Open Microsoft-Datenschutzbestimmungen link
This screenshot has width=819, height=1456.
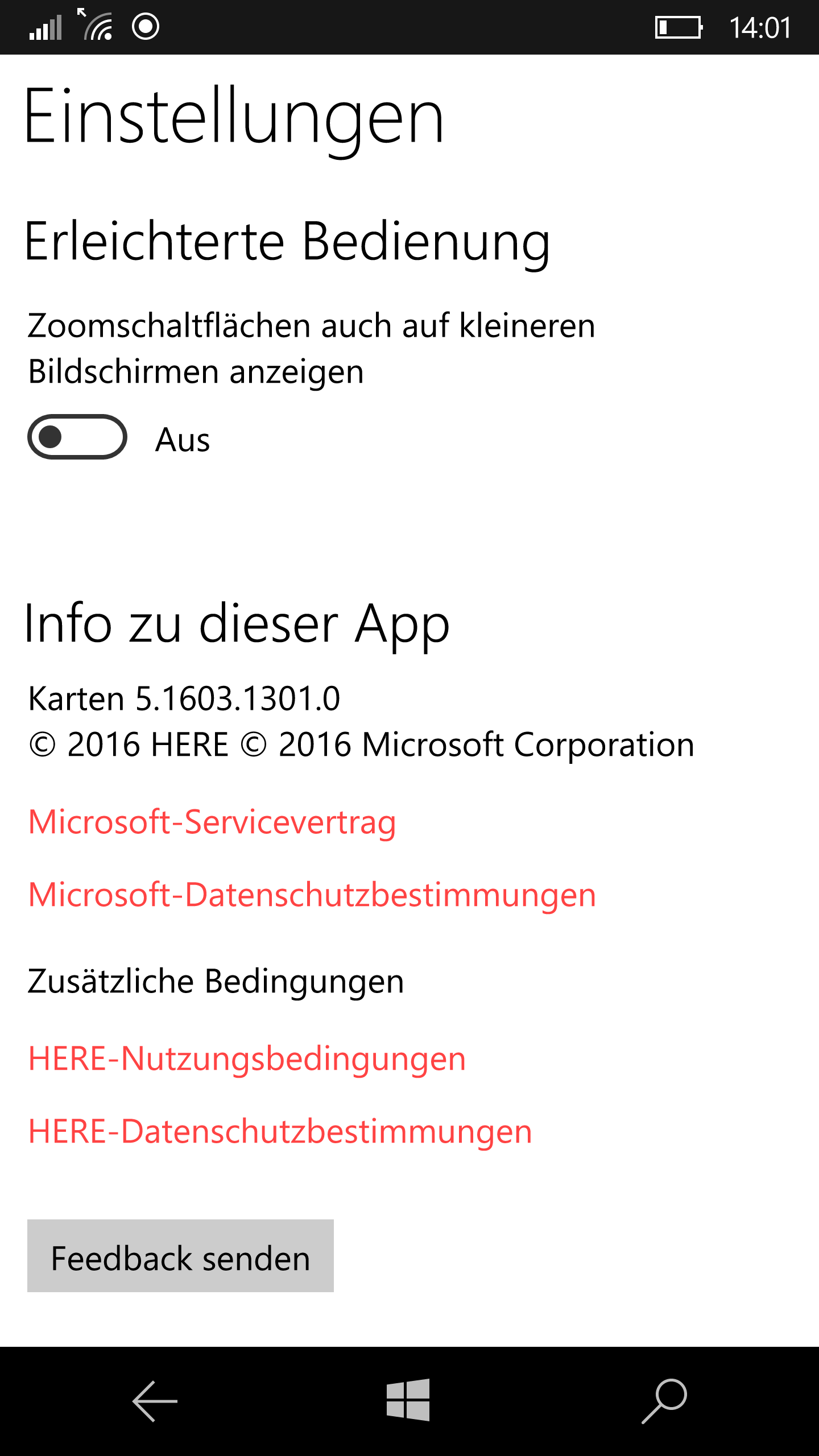pos(312,895)
